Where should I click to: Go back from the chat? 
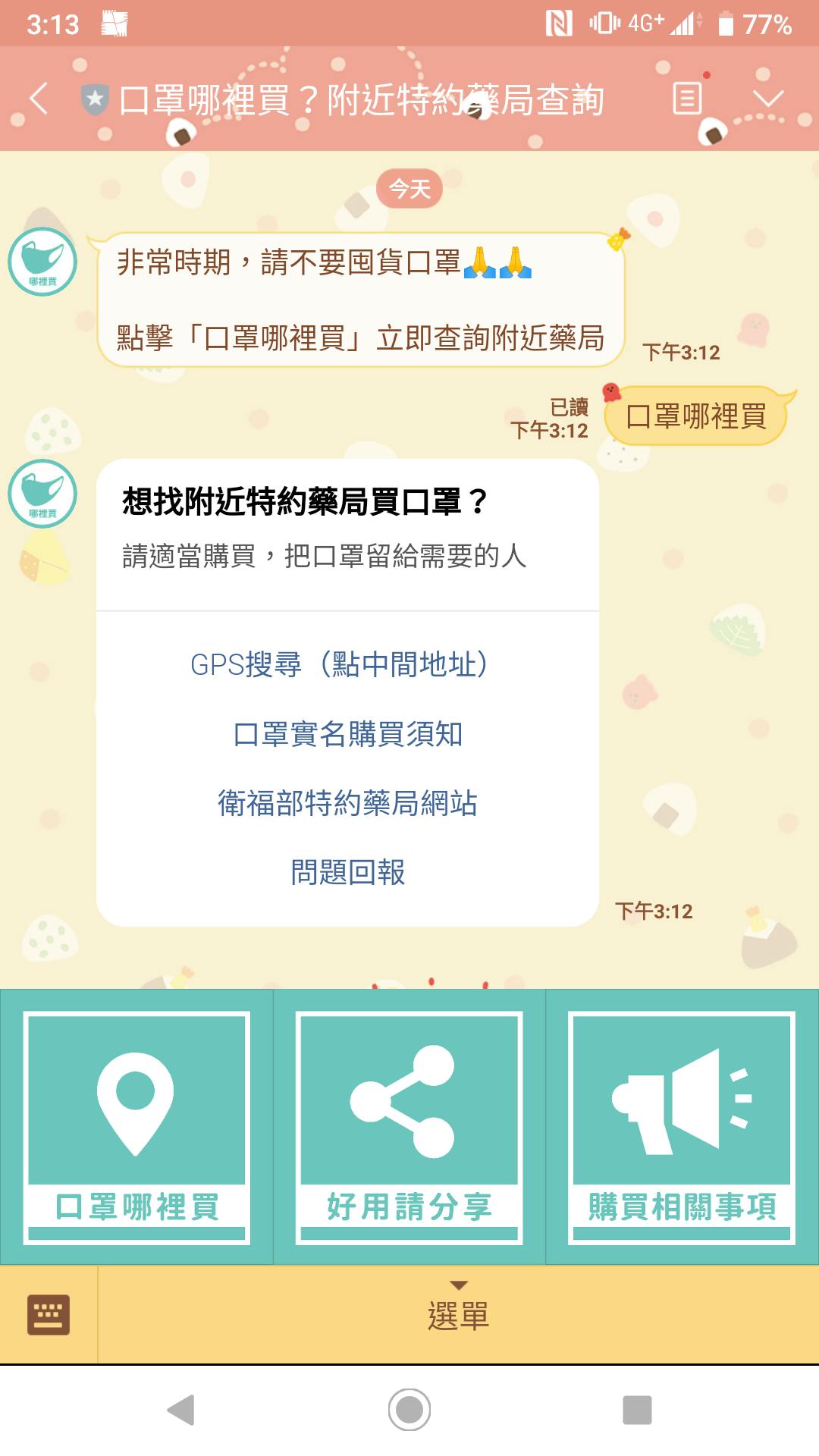point(39,99)
